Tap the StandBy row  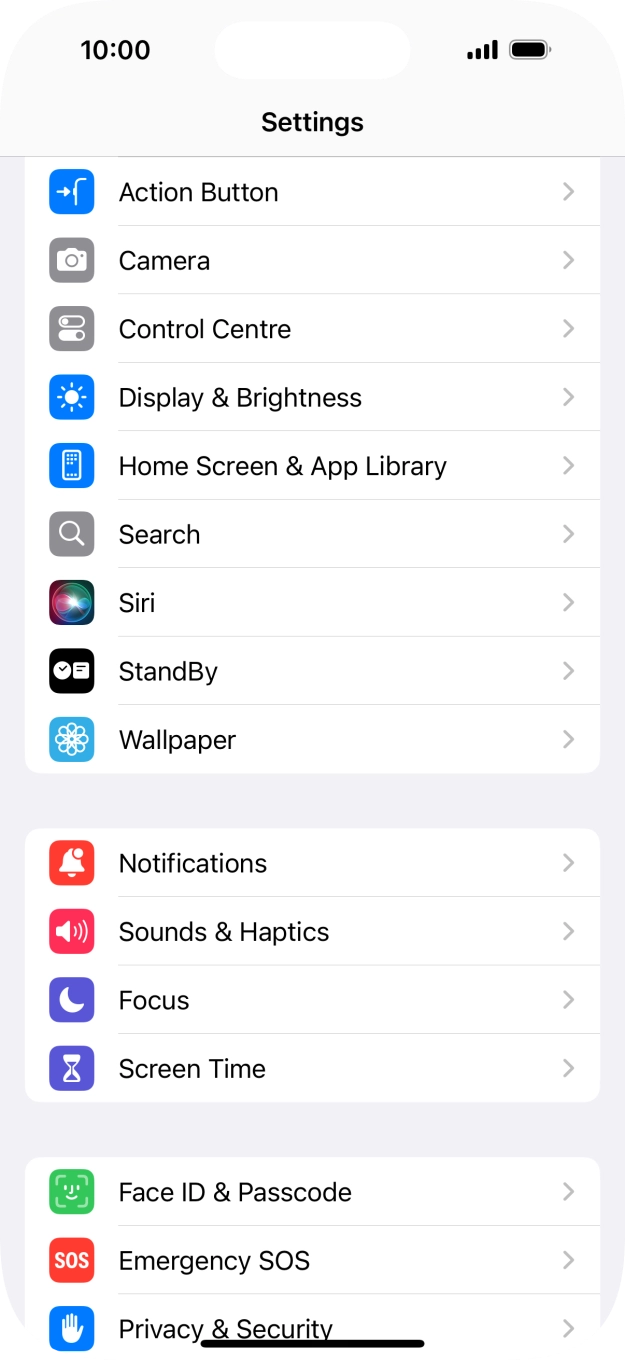[312, 671]
